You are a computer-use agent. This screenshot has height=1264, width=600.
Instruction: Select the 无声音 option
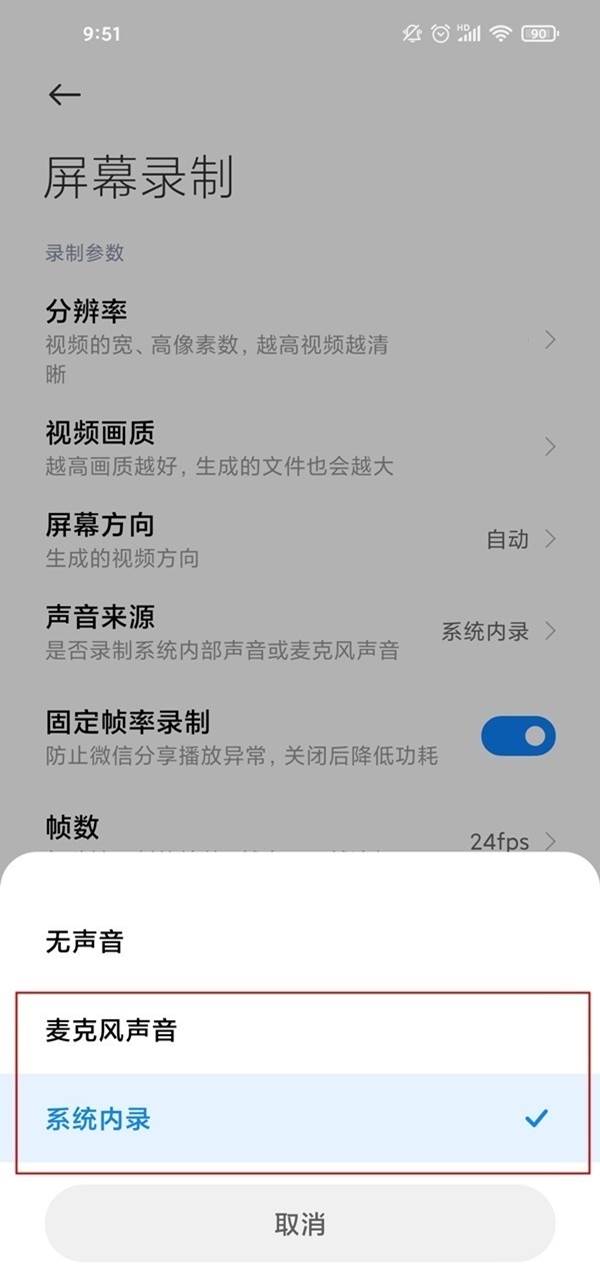300,941
